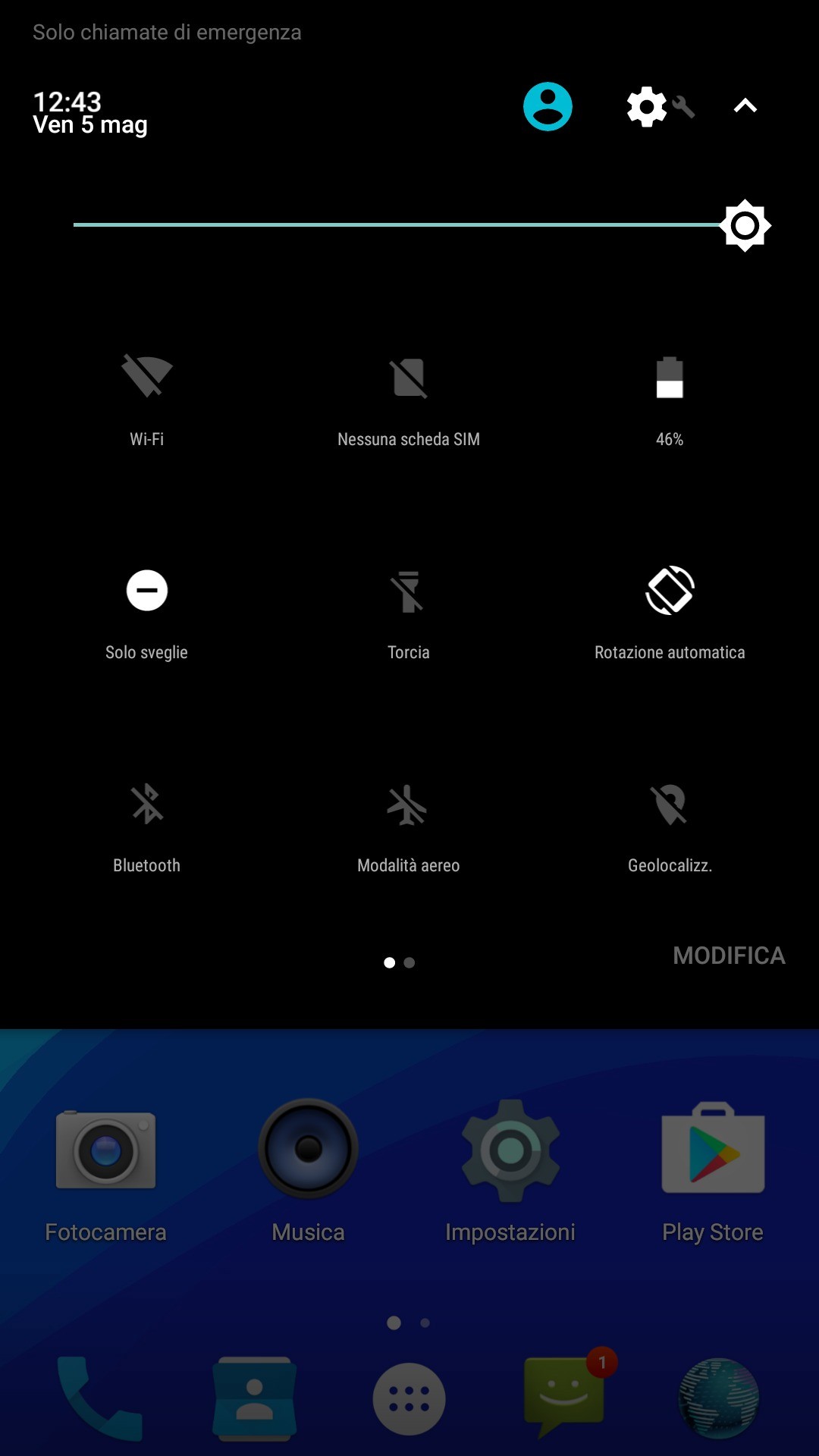Tap MODIFICA to edit tiles

729,955
